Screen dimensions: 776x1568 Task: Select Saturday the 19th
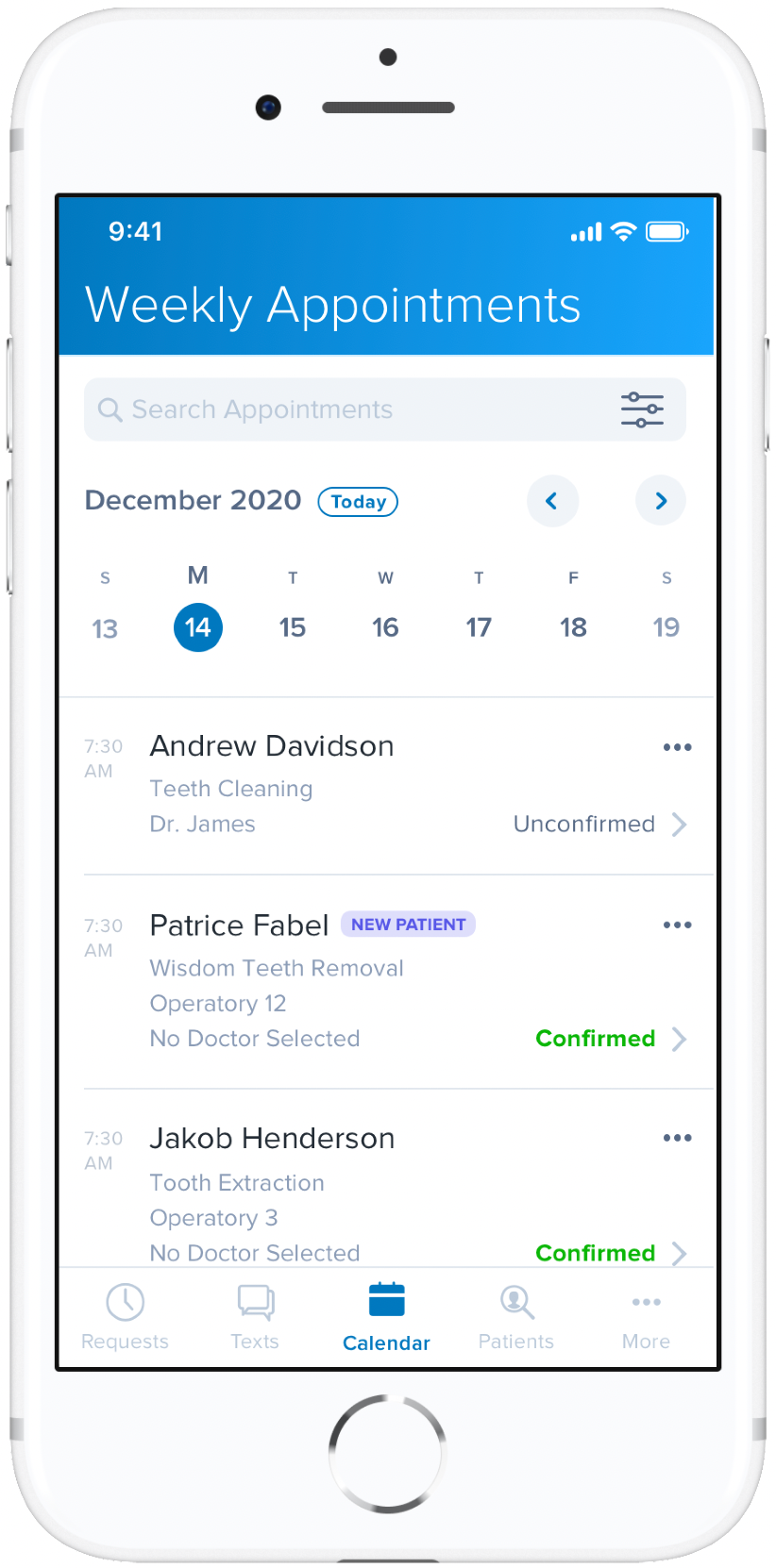click(666, 627)
